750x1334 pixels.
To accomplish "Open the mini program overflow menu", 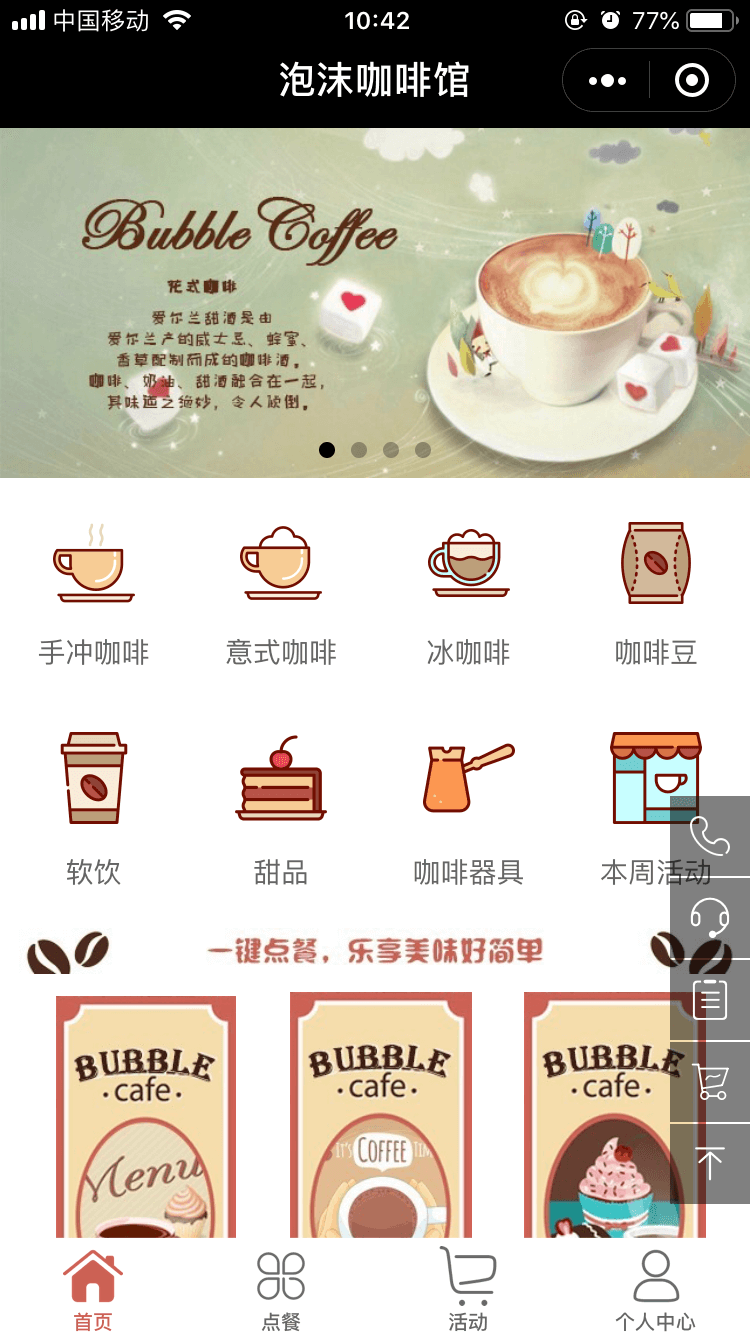I will click(607, 81).
